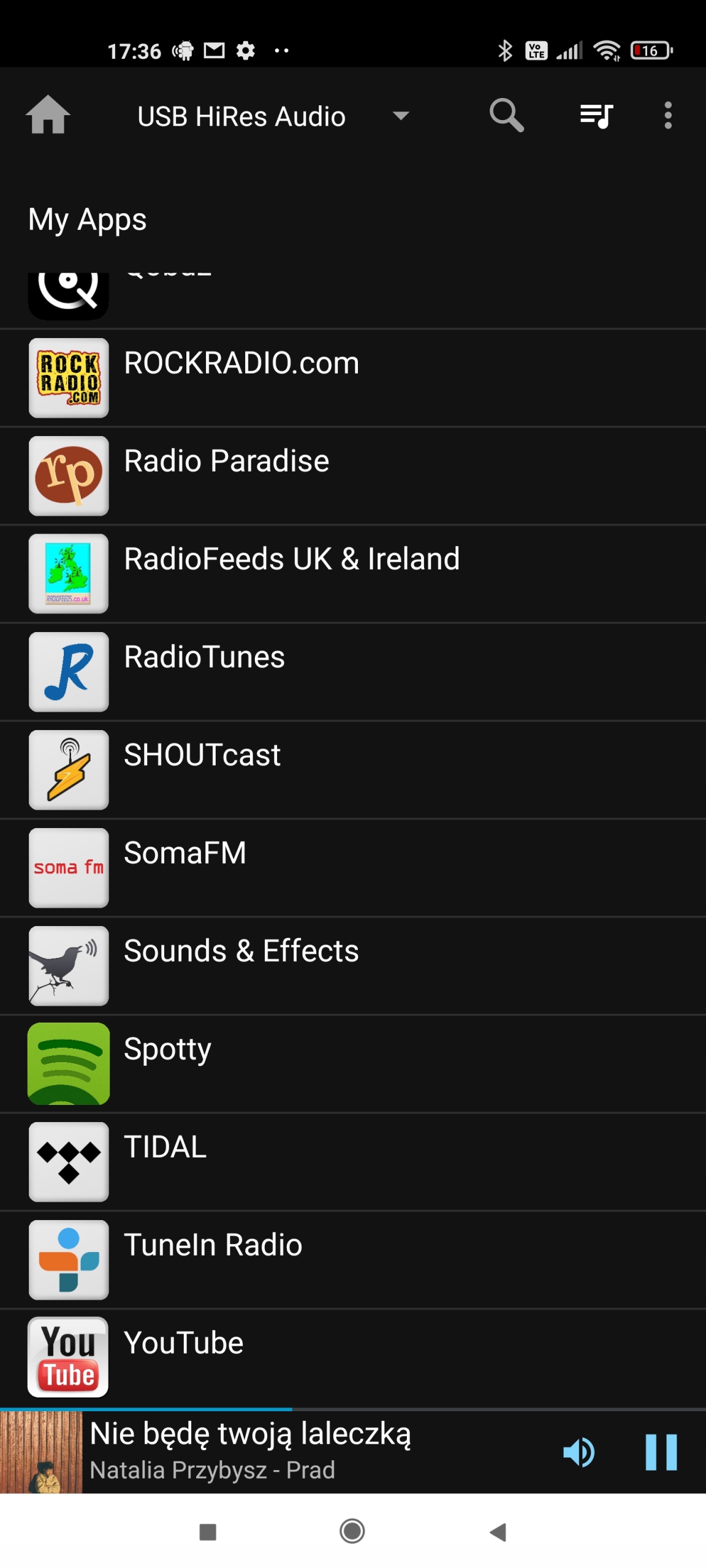
Task: Open the search icon
Action: click(506, 115)
